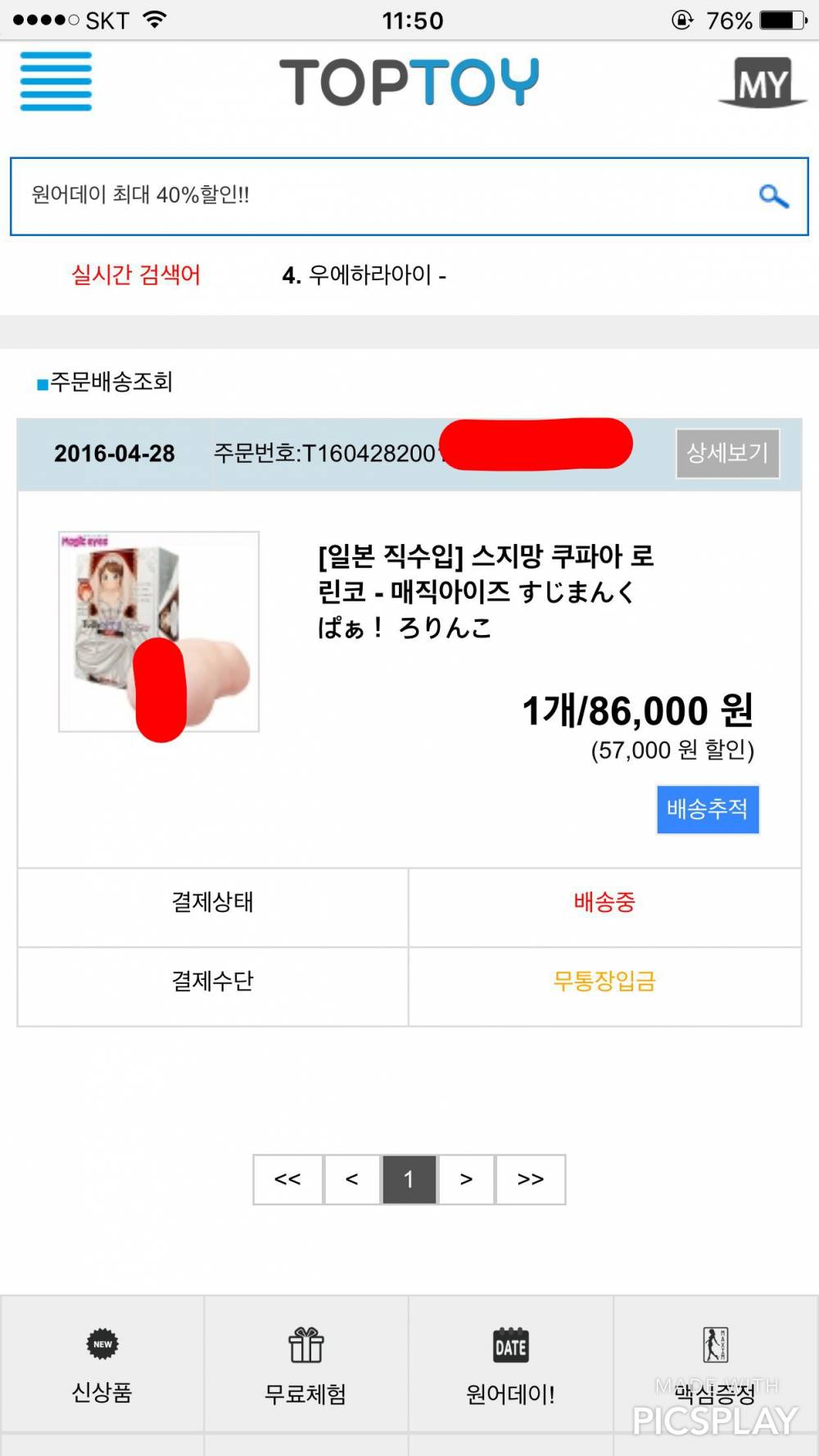Open the 무료체험 free trial section
Viewport: 819px width, 1456px height.
(306, 1363)
